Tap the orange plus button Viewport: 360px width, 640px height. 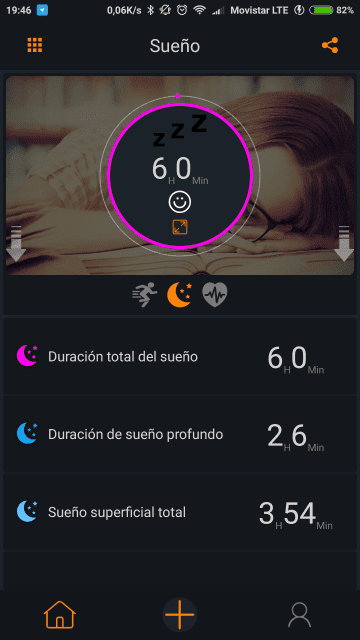click(x=180, y=614)
